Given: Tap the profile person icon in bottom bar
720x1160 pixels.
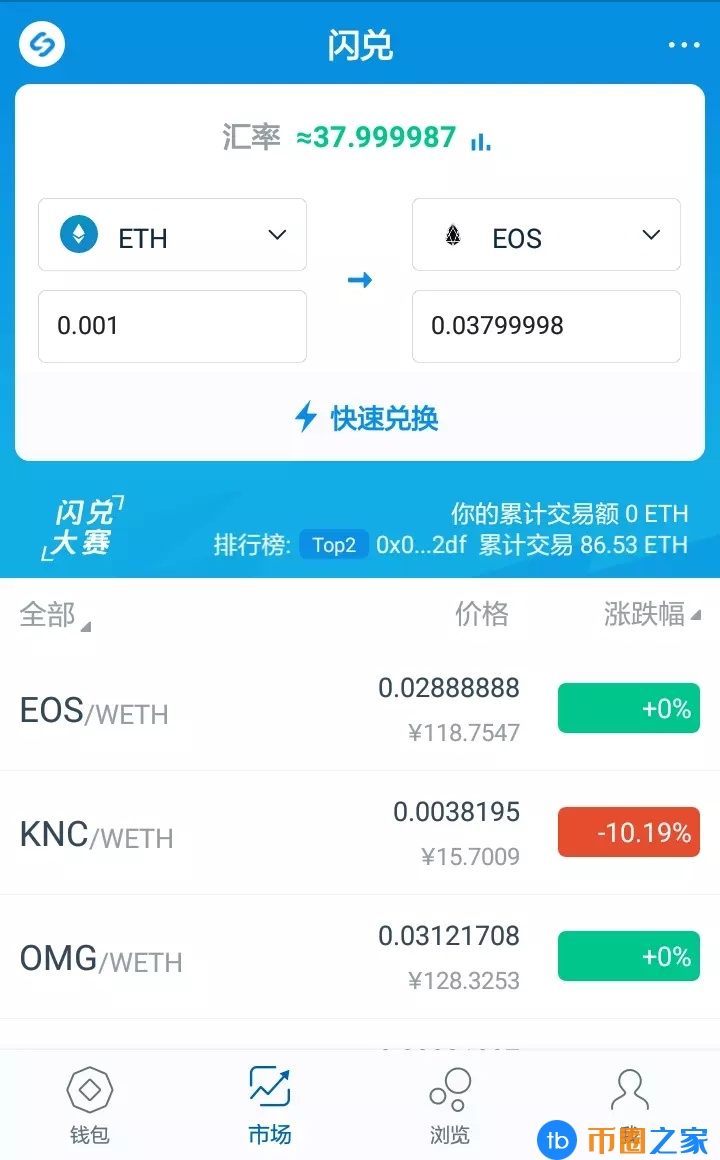Looking at the screenshot, I should 630,1090.
